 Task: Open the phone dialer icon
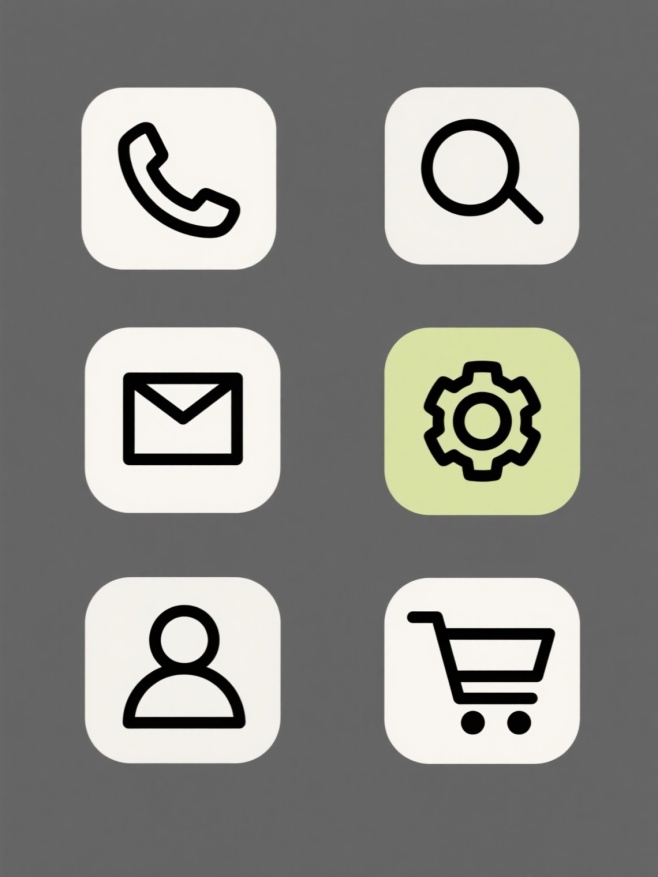pos(178,178)
